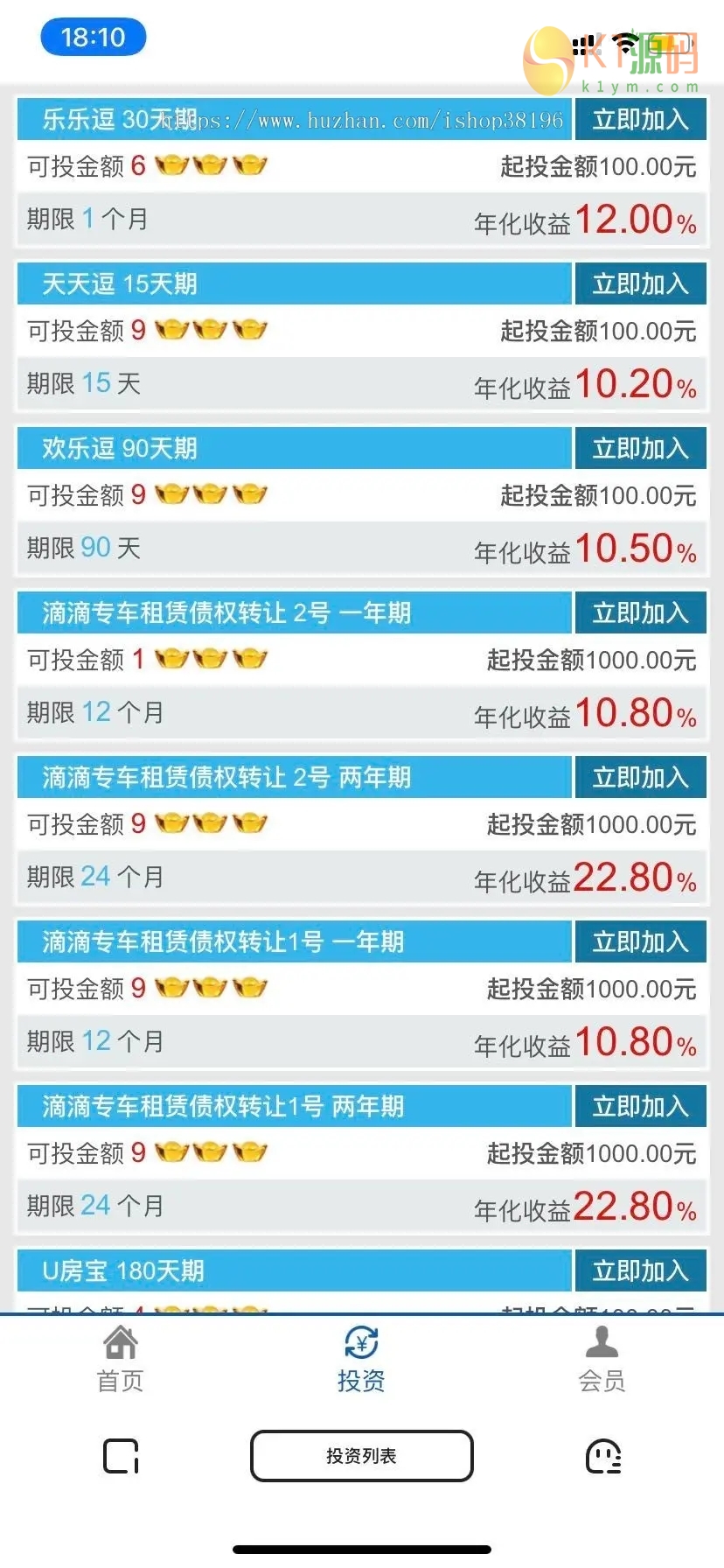The height and width of the screenshot is (1568, 724).
Task: Join 滴滴专车租赁债权转让1号 一年期
Action: point(640,941)
